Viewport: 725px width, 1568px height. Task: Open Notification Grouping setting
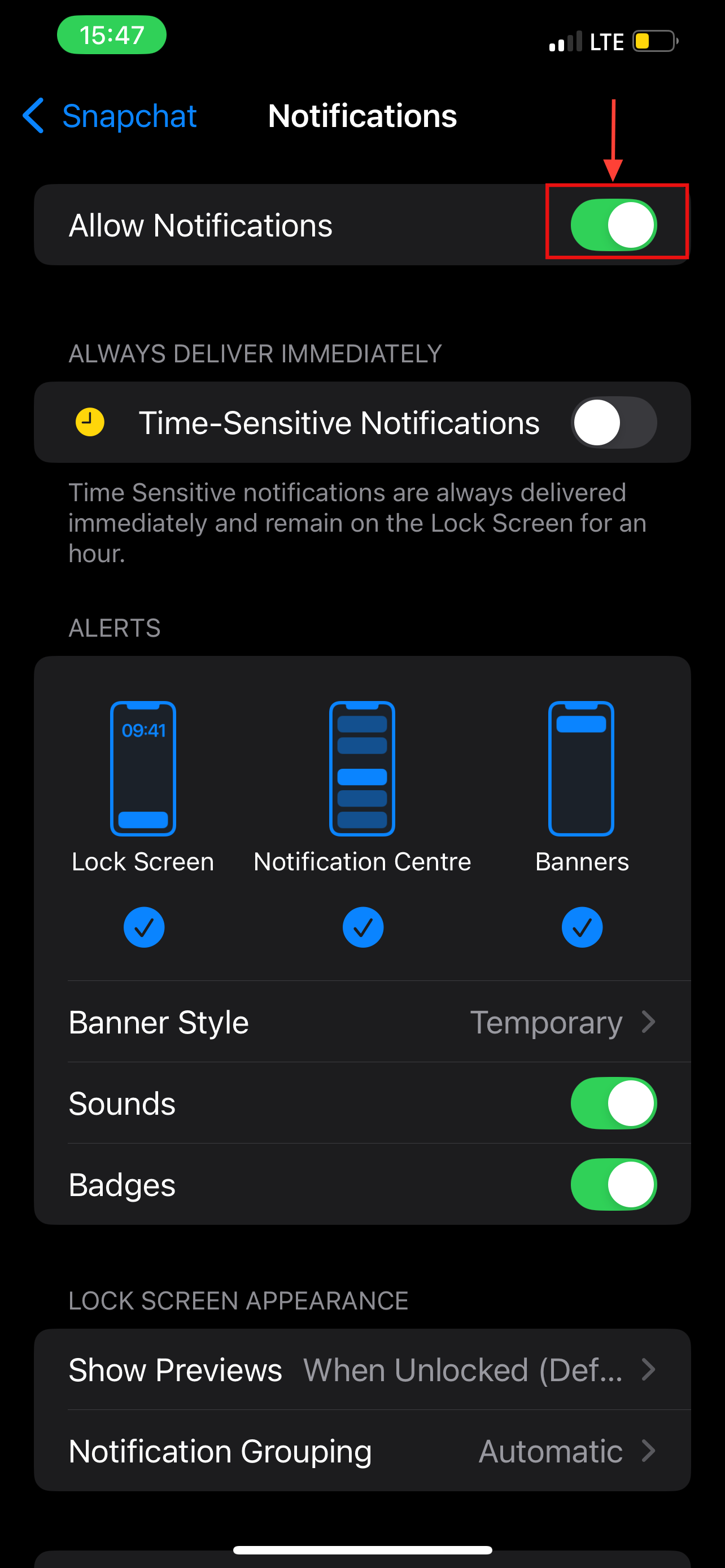coord(363,1451)
